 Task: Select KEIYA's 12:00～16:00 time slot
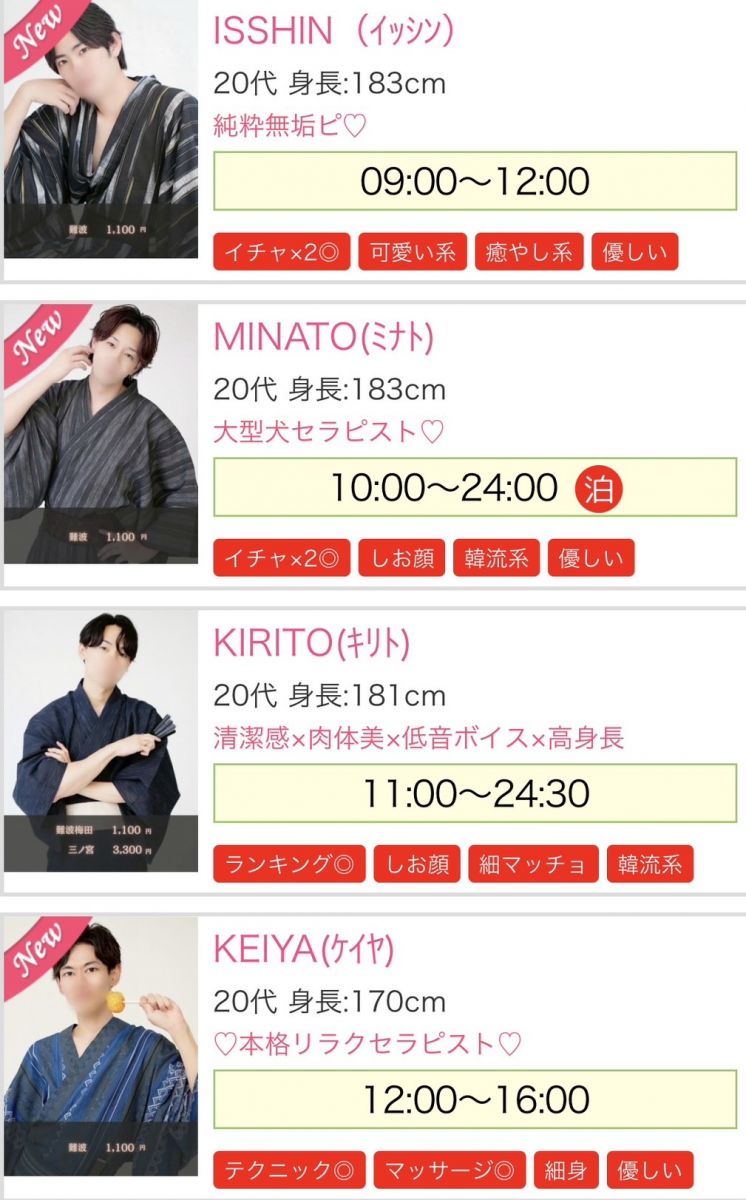[x=475, y=1100]
